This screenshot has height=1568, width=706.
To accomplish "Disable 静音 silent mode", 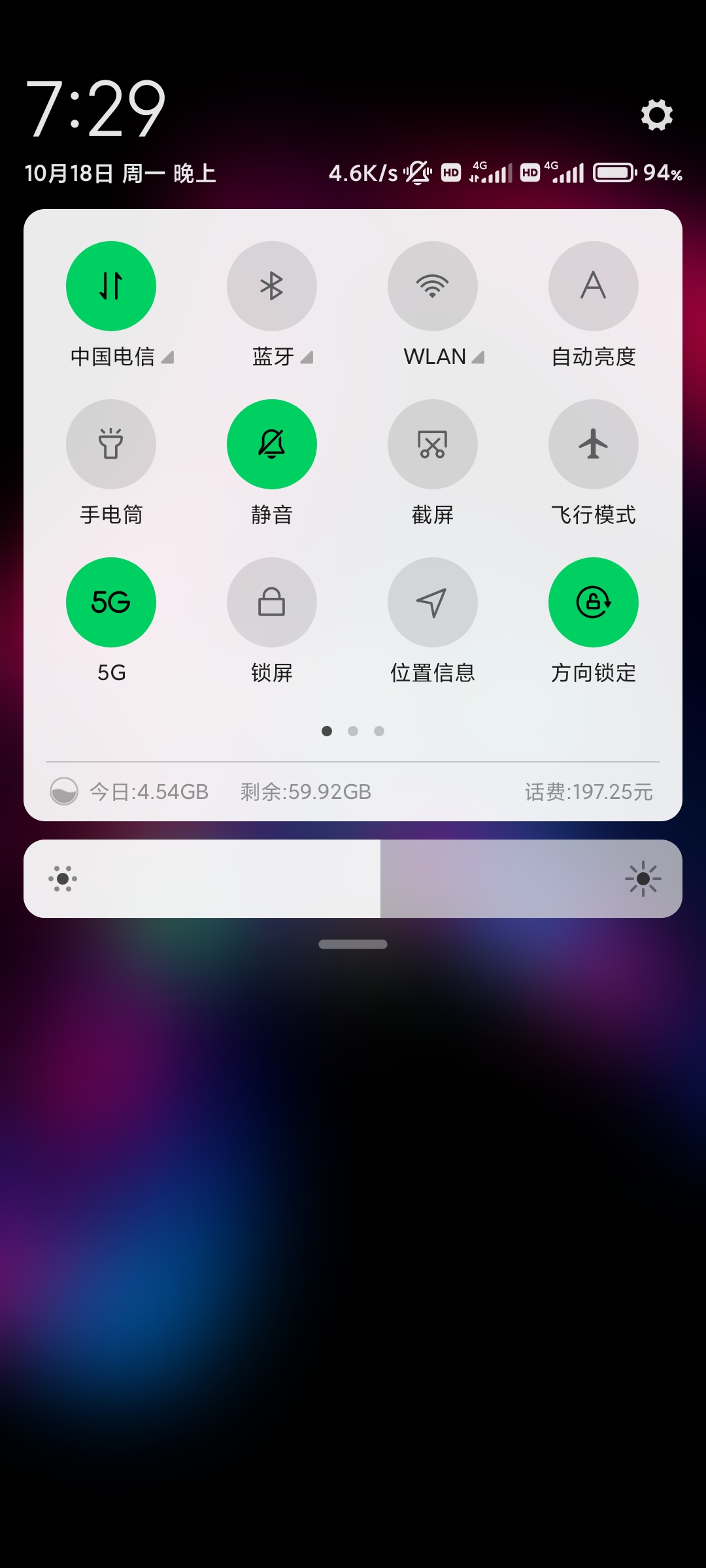I will coord(272,444).
